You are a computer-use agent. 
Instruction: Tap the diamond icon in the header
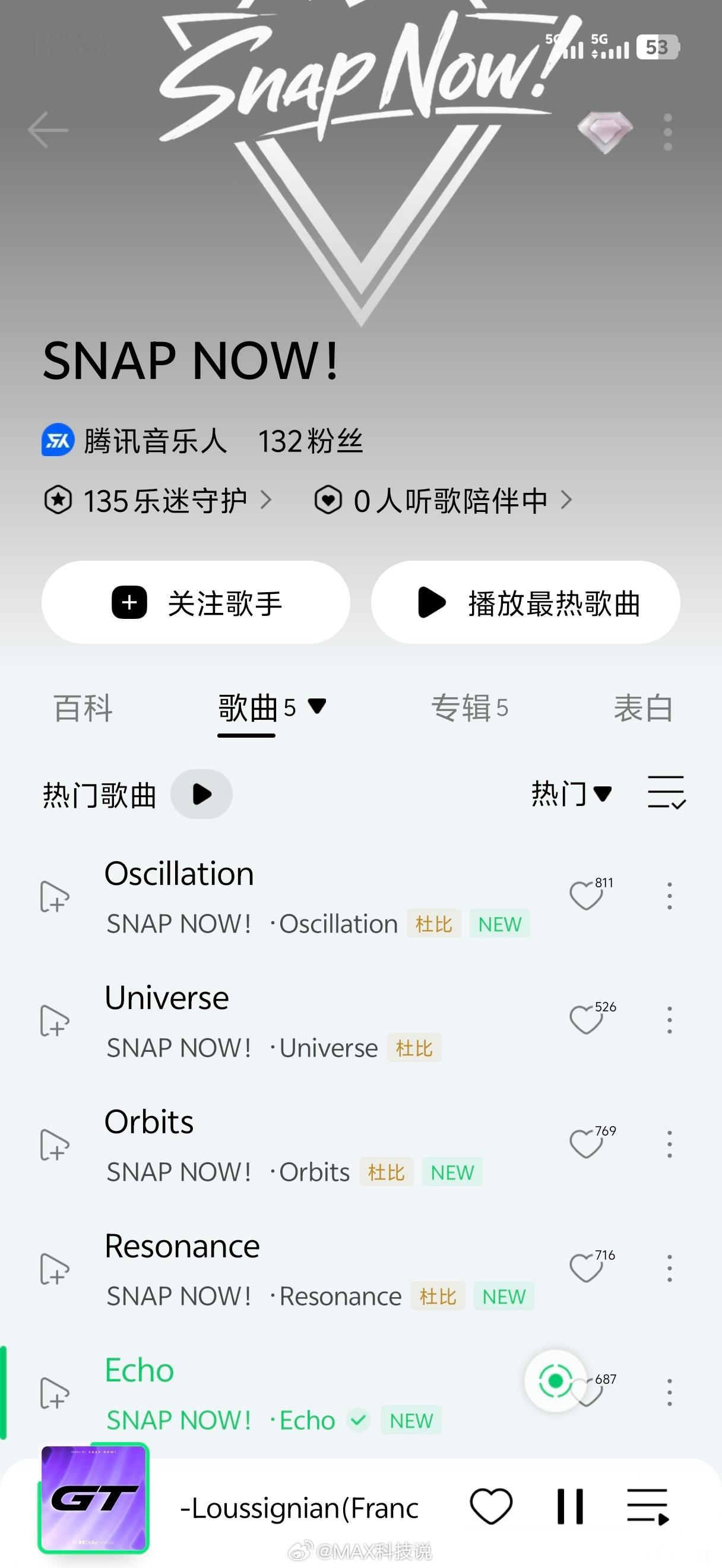pyautogui.click(x=604, y=131)
